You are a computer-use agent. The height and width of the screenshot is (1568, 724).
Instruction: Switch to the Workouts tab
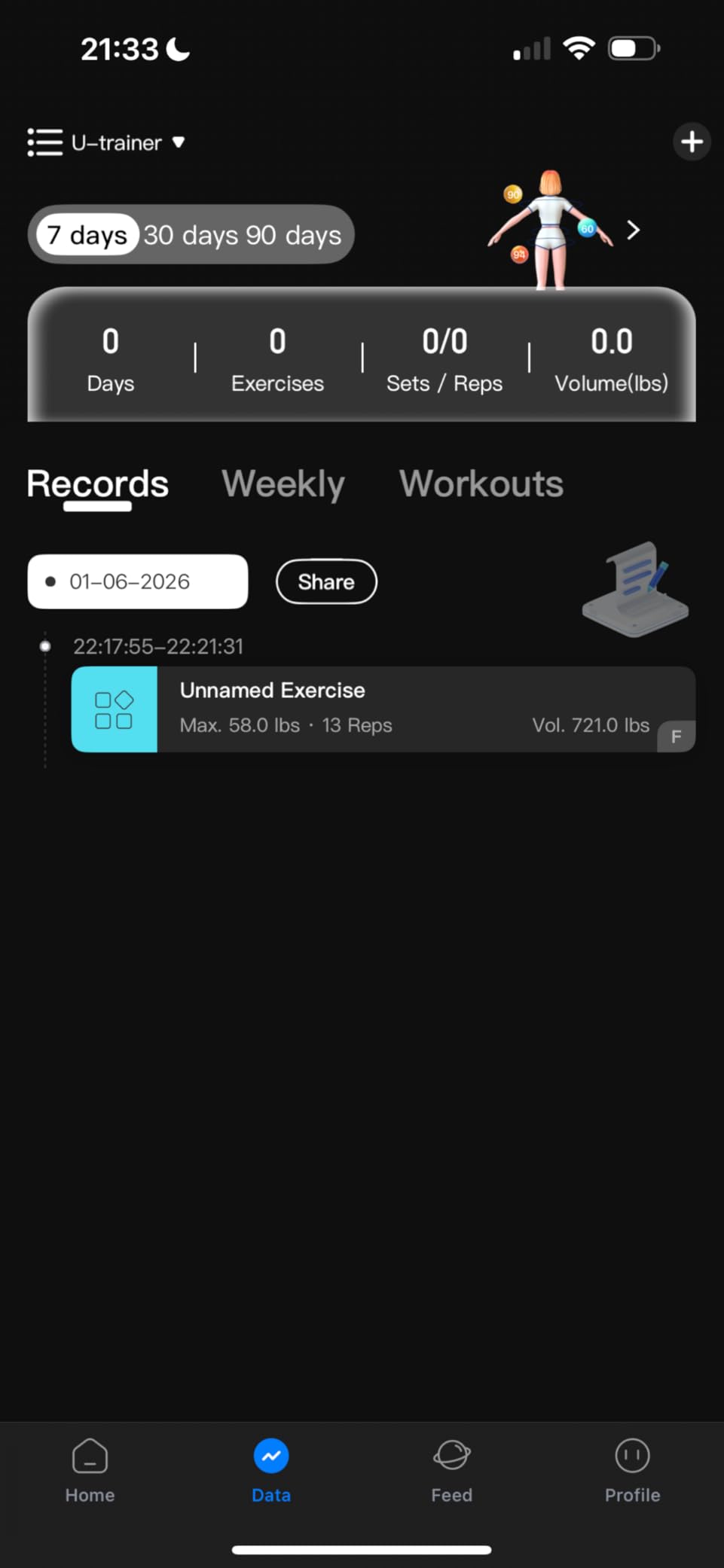(481, 484)
